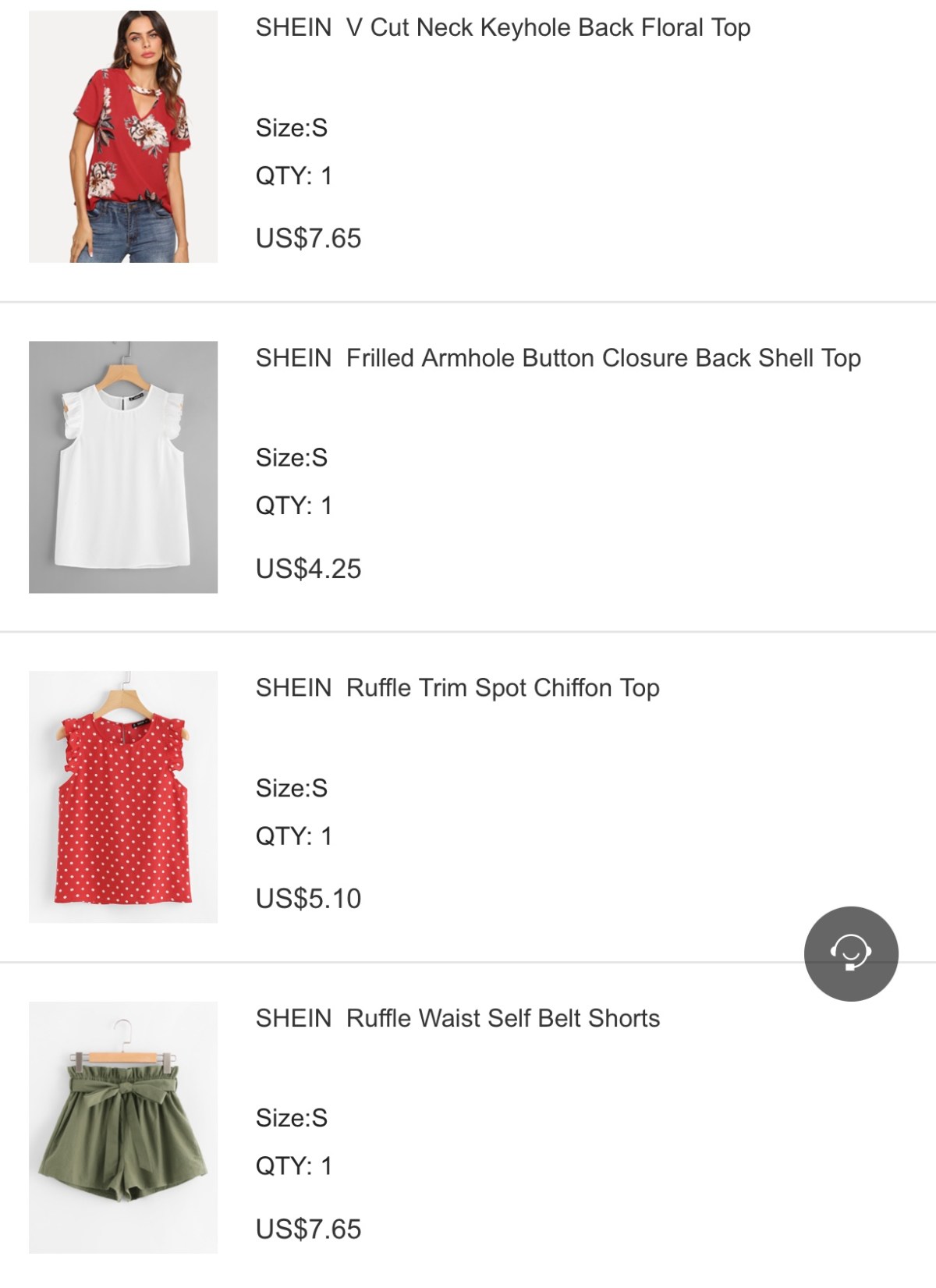
Task: Click the Frilled Armhole Button Closure Back Shell Top name
Action: point(558,360)
